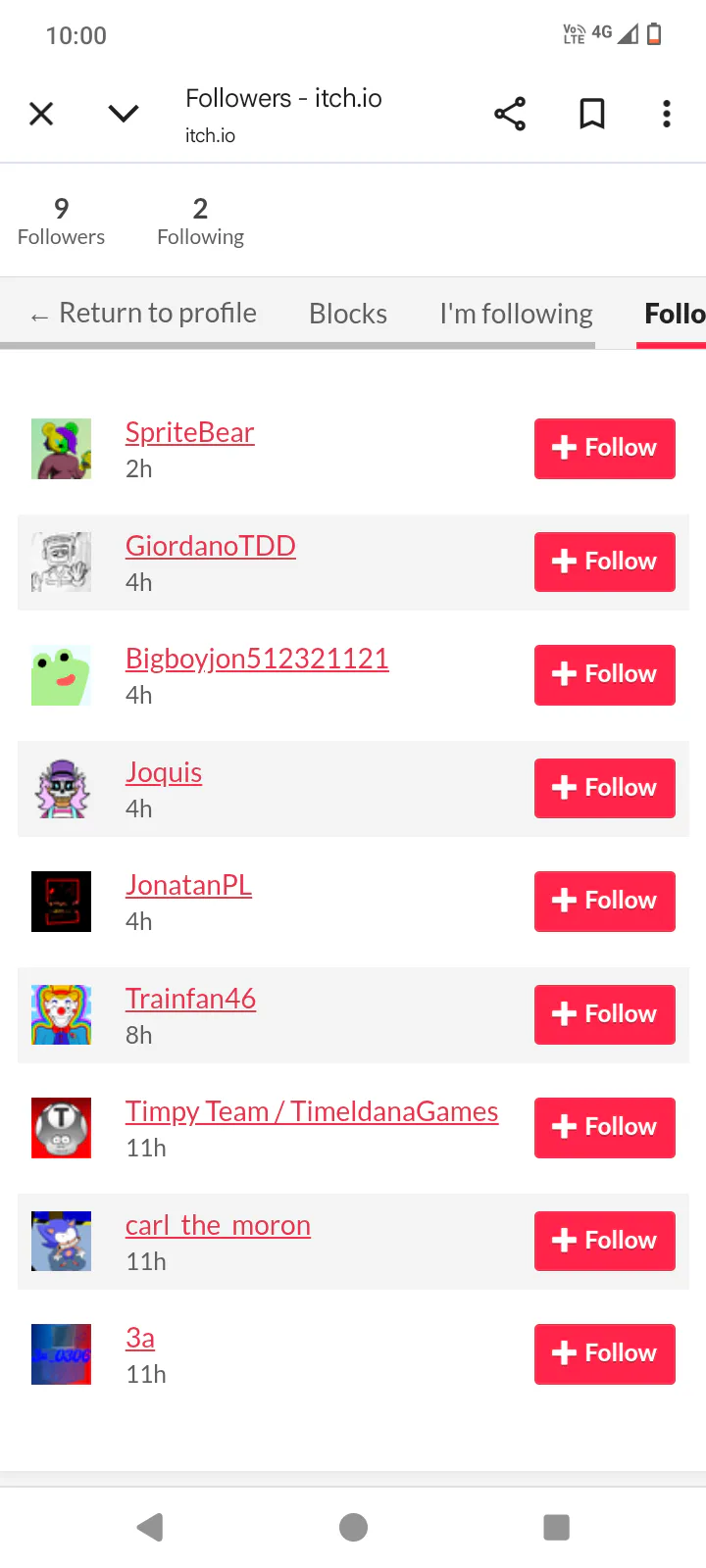Follow SpriteBear
The width and height of the screenshot is (706, 1568).
point(605,449)
